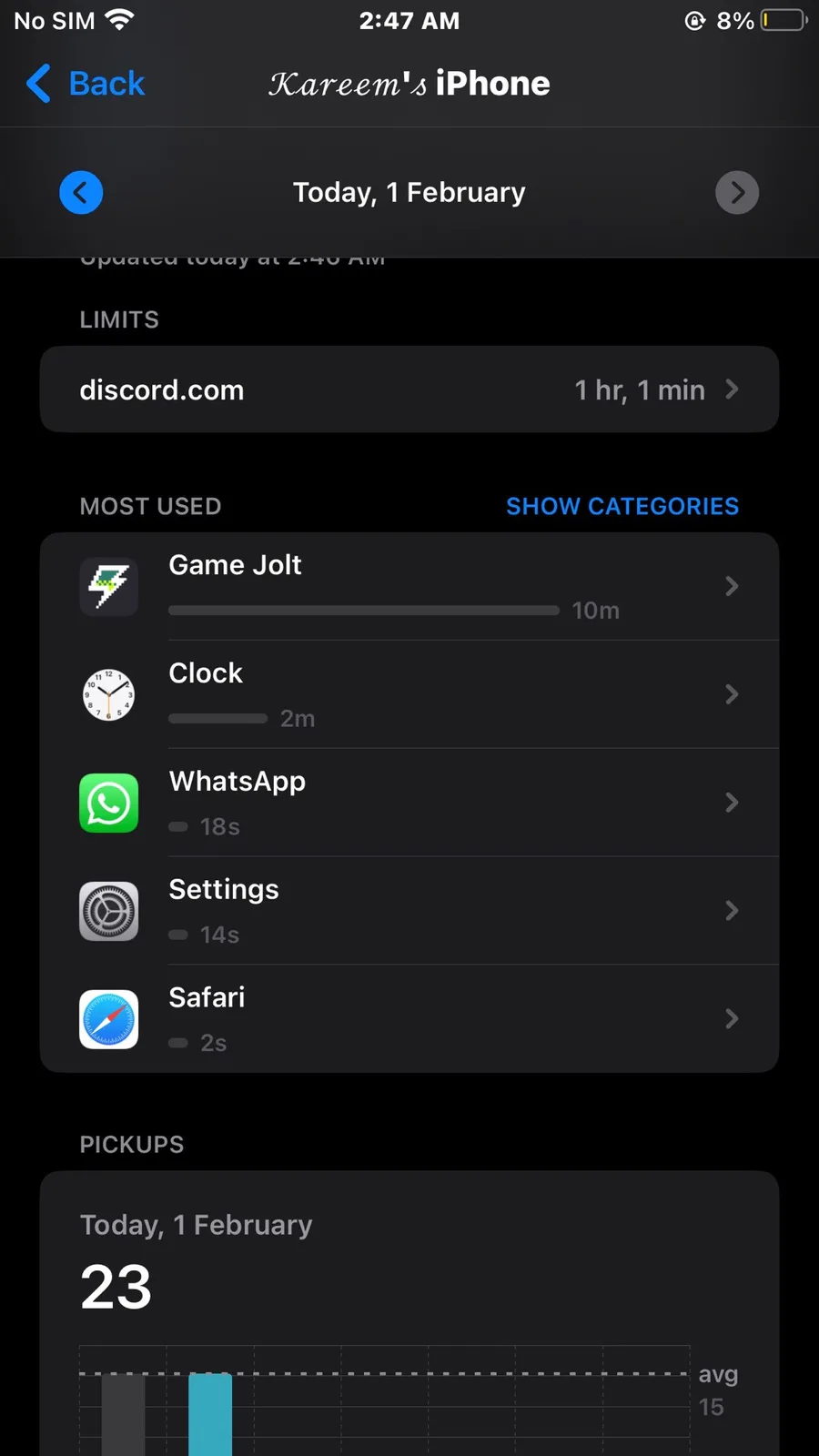Open Safari usage details
The height and width of the screenshot is (1456, 819).
pyautogui.click(x=409, y=1019)
